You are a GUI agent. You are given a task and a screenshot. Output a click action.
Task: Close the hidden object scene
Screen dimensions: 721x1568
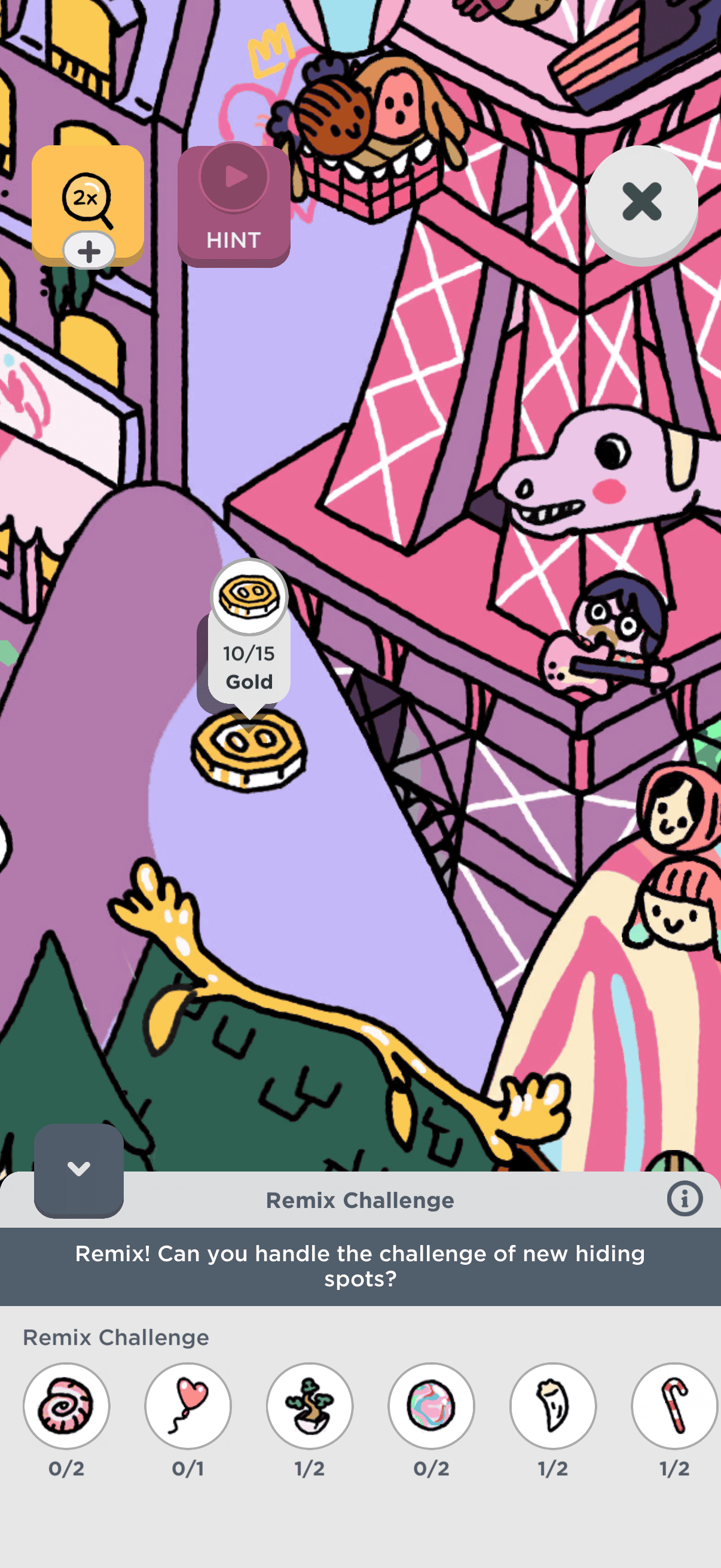point(641,202)
